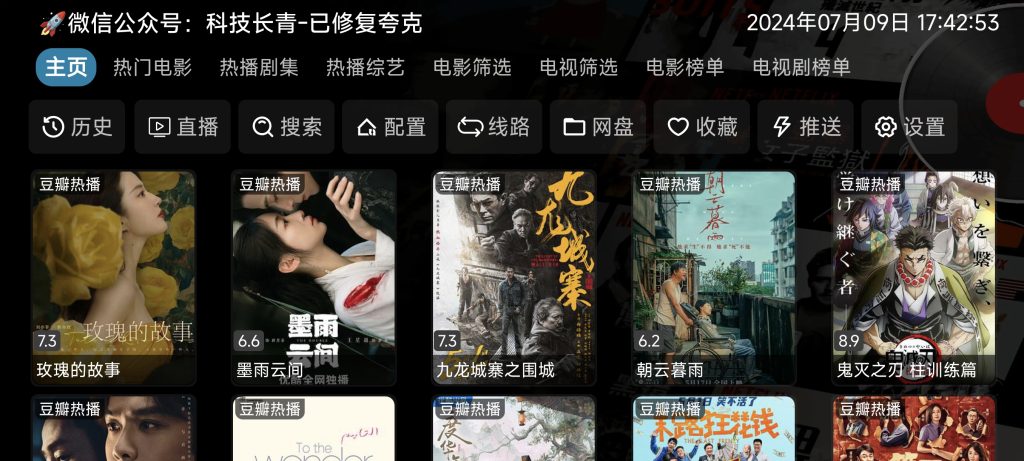1024x461 pixels.
Task: Open the 电影榜单 tab
Action: [685, 68]
